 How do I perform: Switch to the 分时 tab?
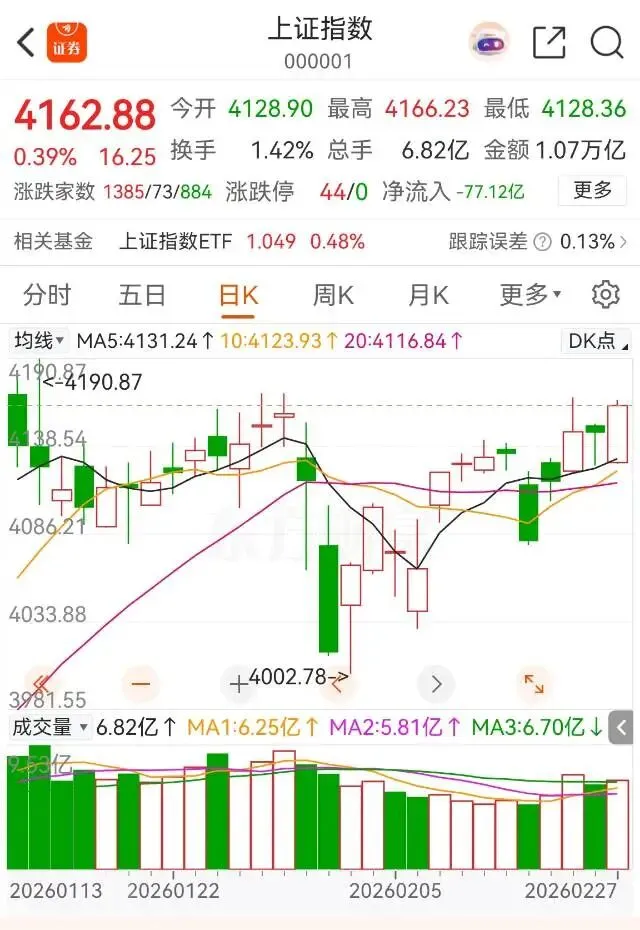click(47, 295)
